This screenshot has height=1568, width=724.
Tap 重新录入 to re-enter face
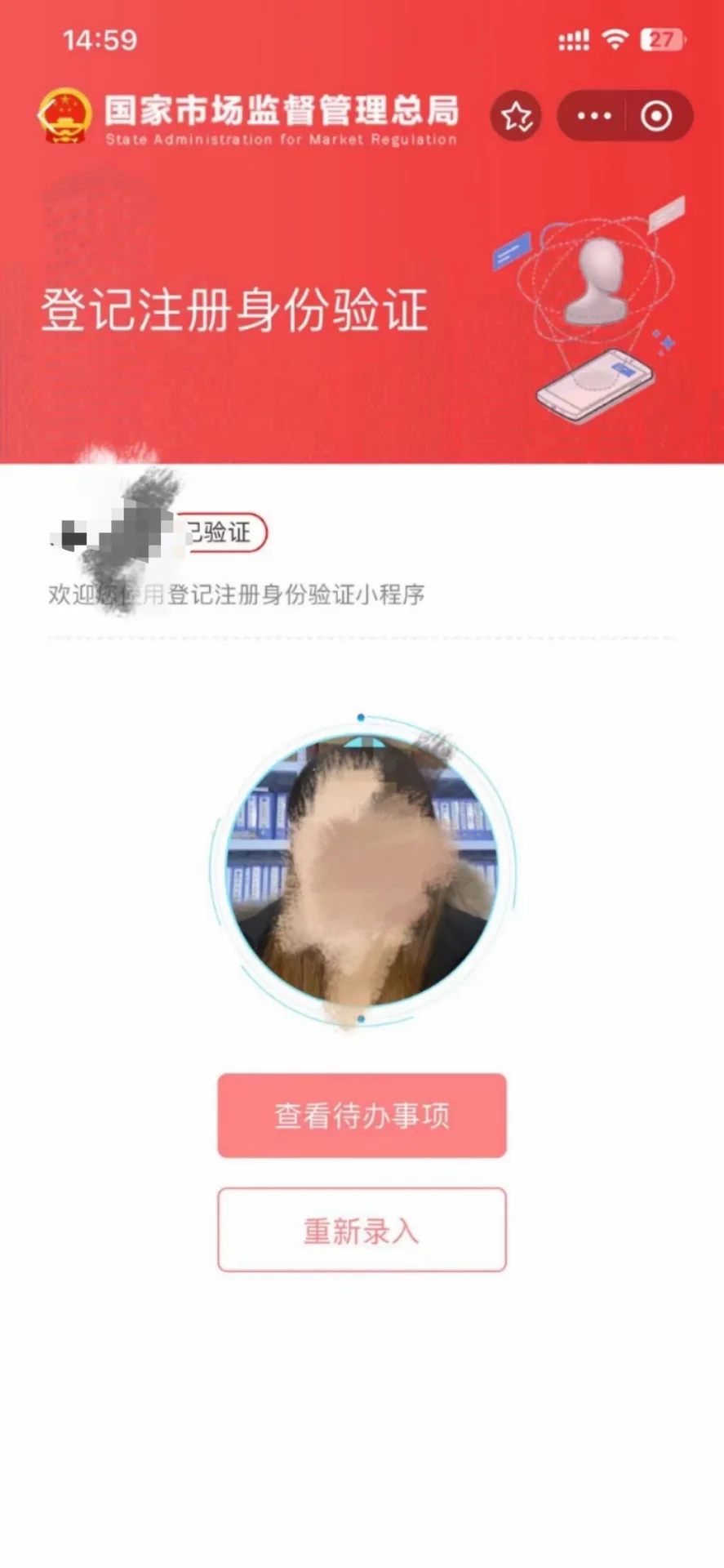pyautogui.click(x=362, y=1230)
